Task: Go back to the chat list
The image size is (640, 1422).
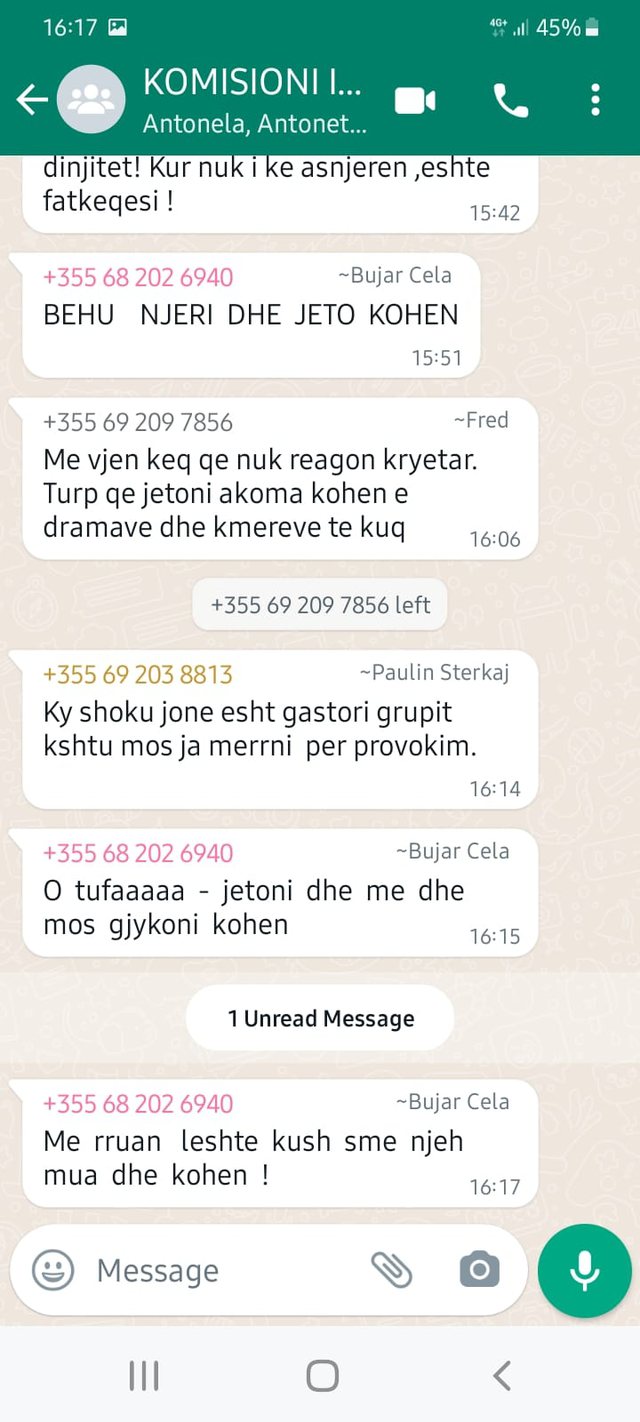Action: pos(32,99)
